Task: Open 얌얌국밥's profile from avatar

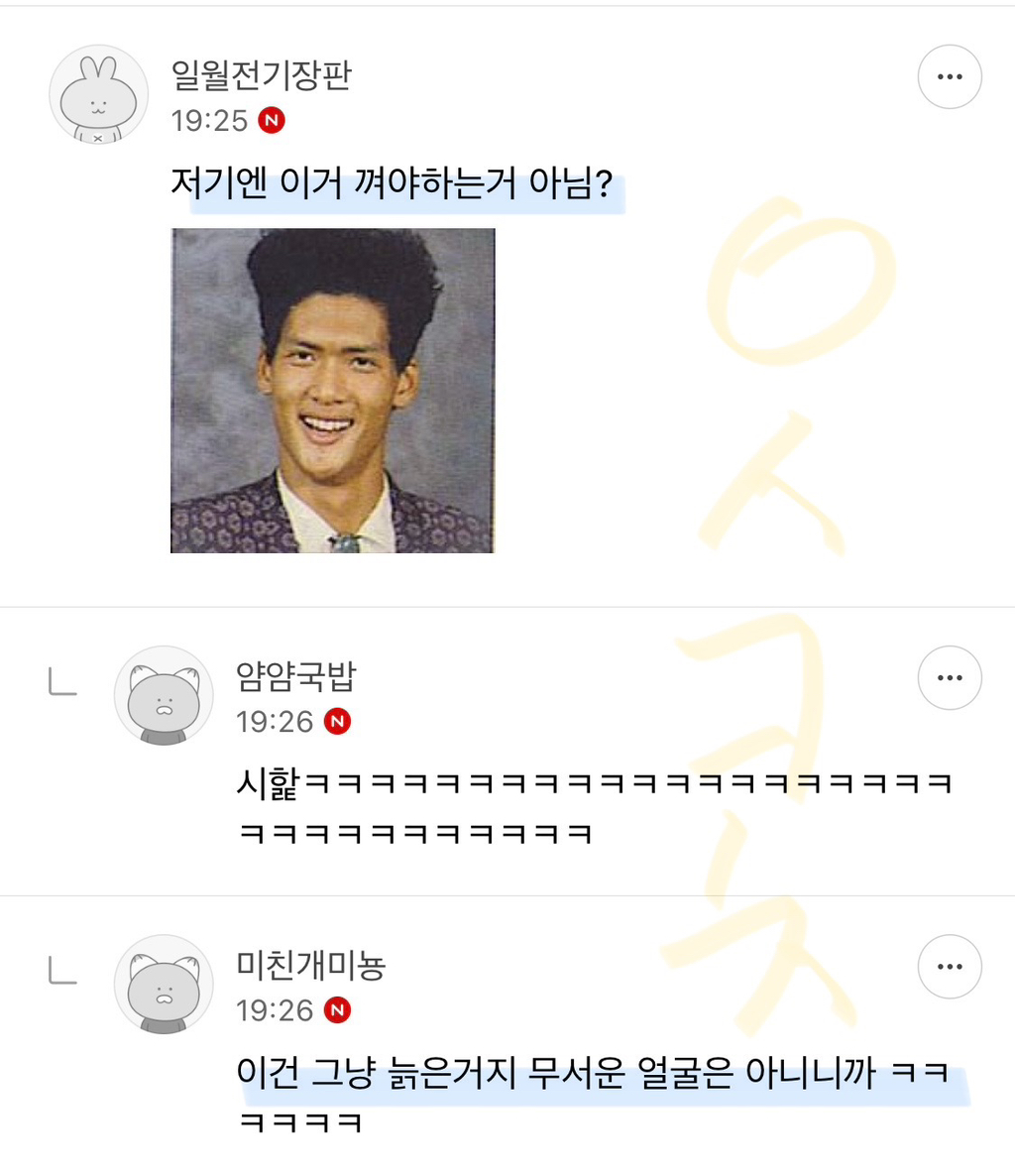Action: click(x=164, y=695)
